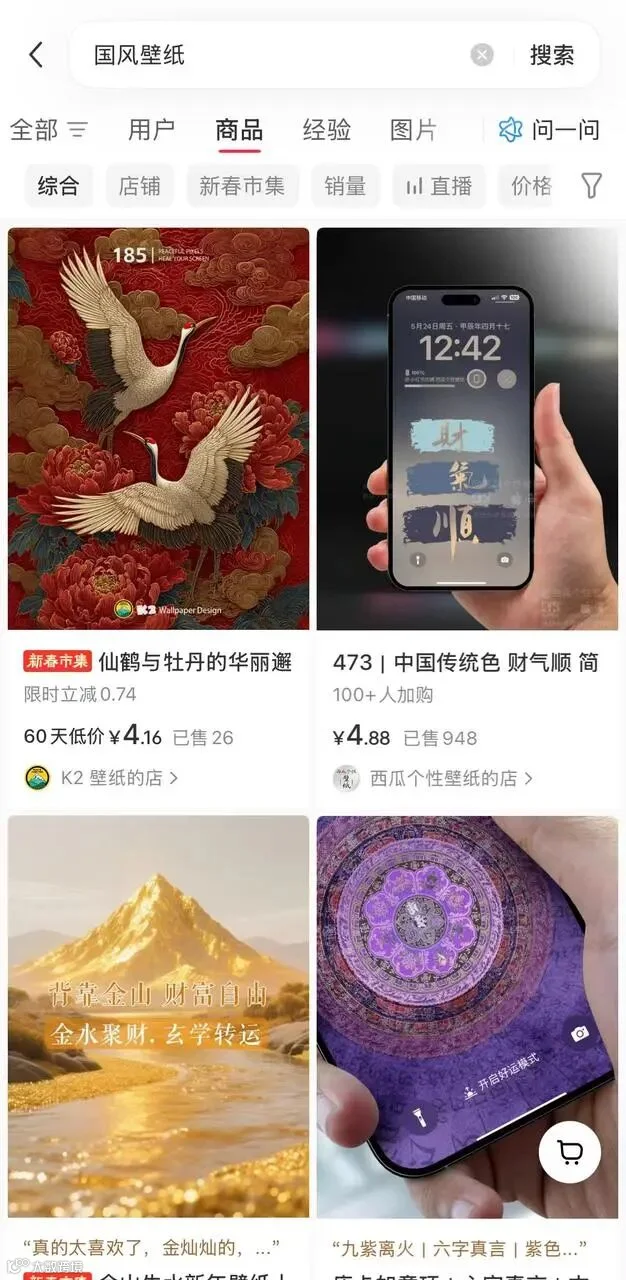Sort by 价格

point(530,186)
